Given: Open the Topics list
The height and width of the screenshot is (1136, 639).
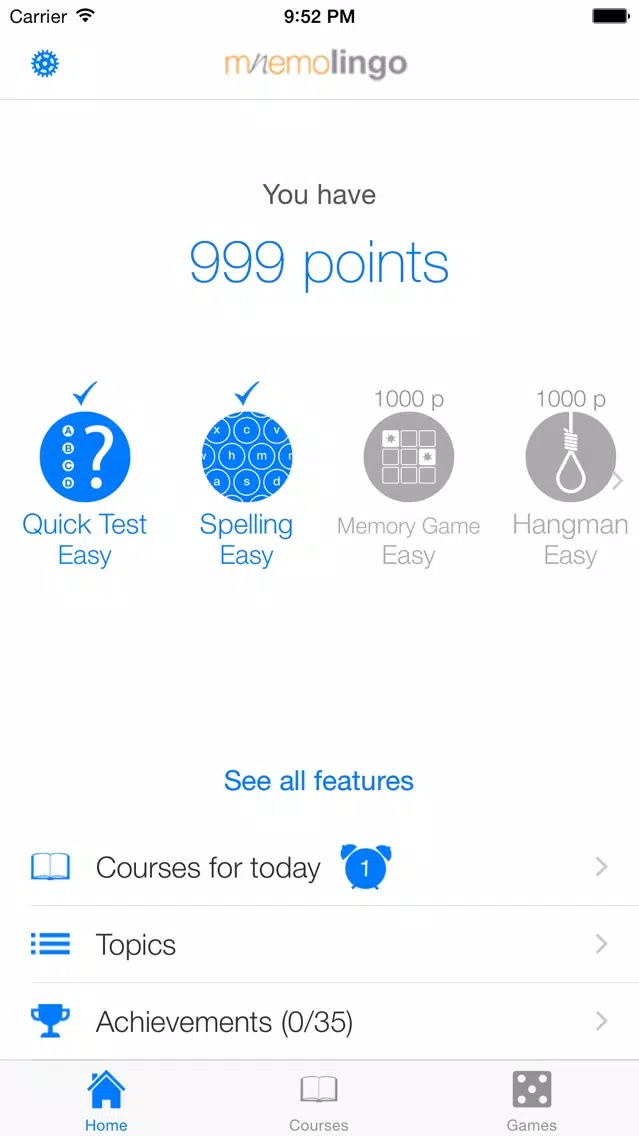Looking at the screenshot, I should pyautogui.click(x=319, y=944).
